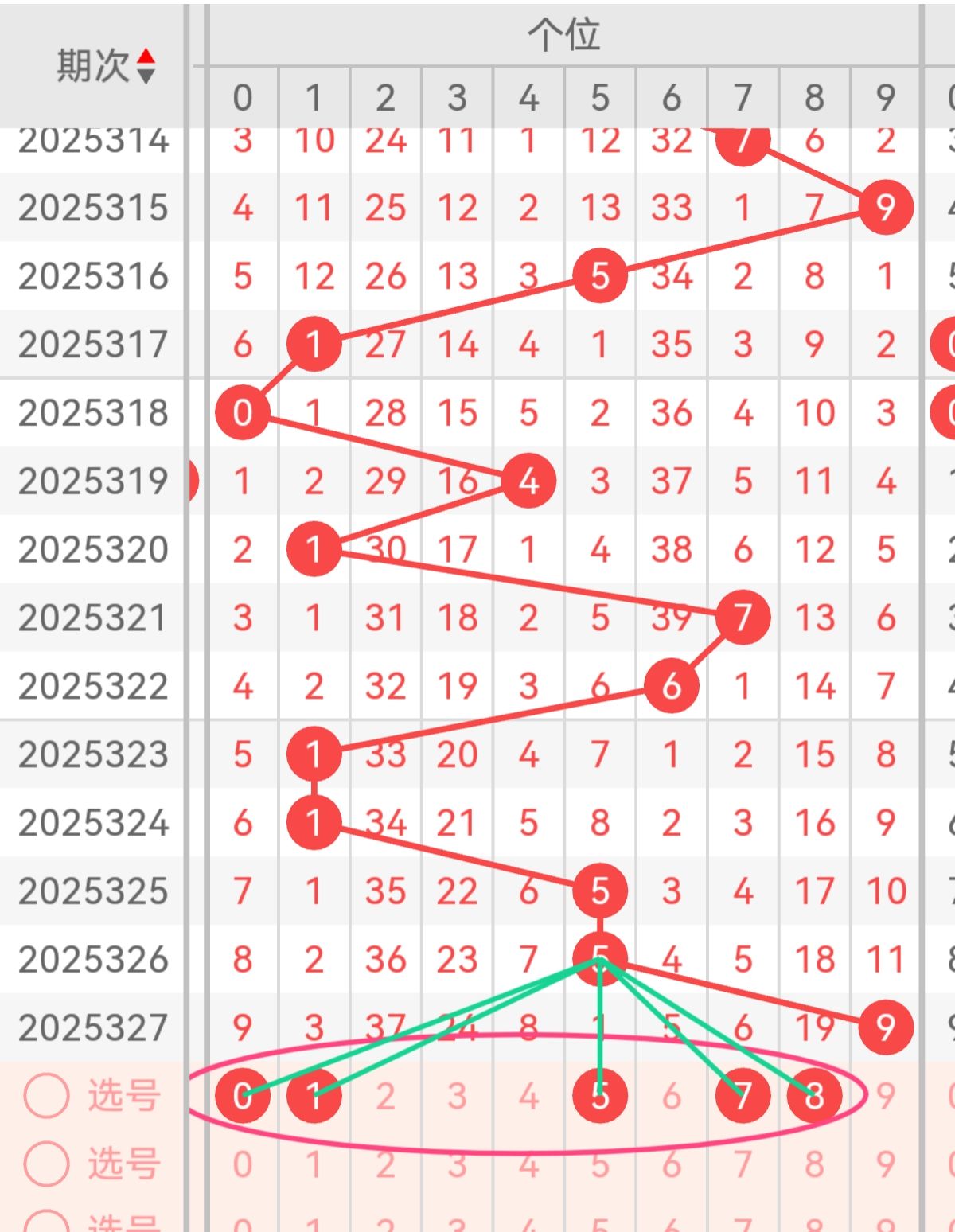
Task: Select number 3 beside the selected red balls
Action: pos(457,1096)
